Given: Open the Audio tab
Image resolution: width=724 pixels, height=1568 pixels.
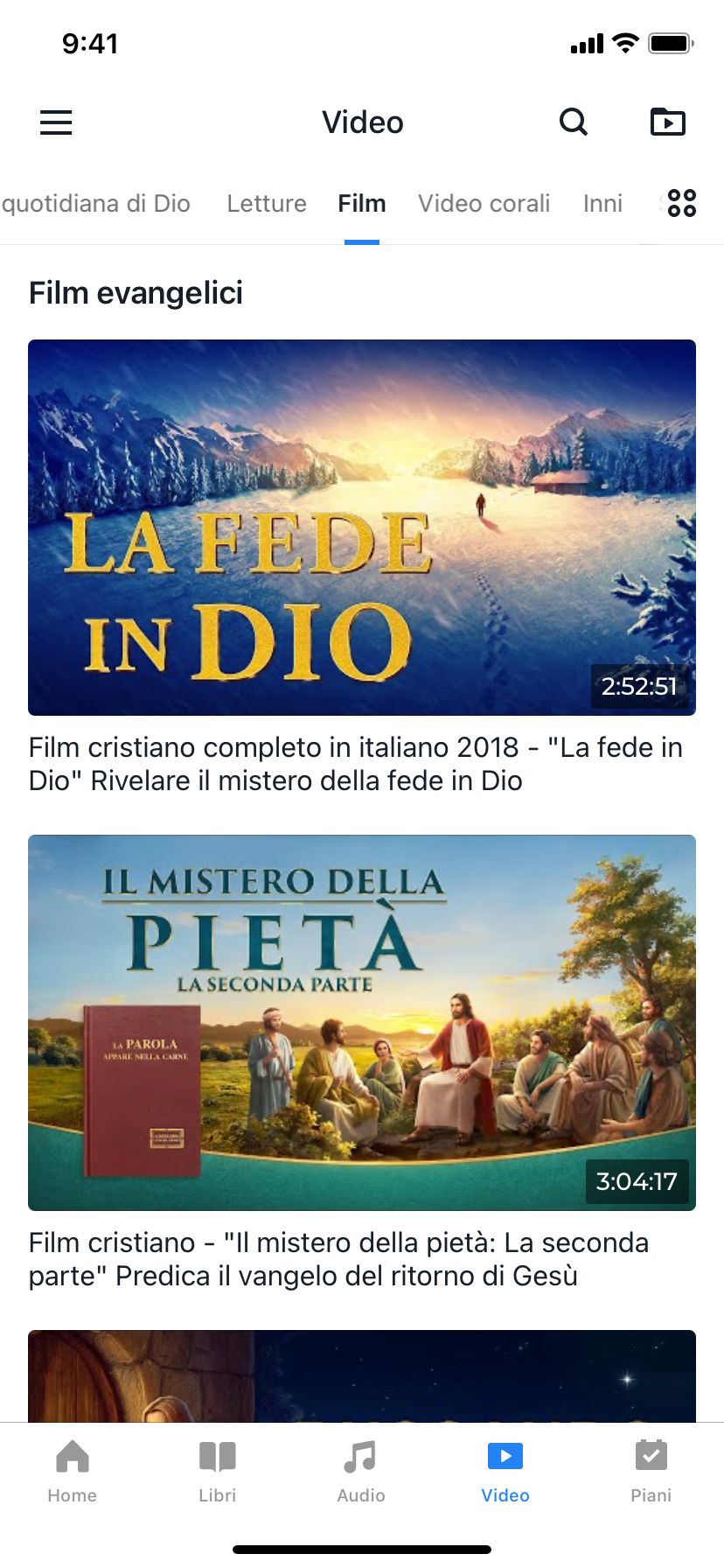Looking at the screenshot, I should [361, 1471].
